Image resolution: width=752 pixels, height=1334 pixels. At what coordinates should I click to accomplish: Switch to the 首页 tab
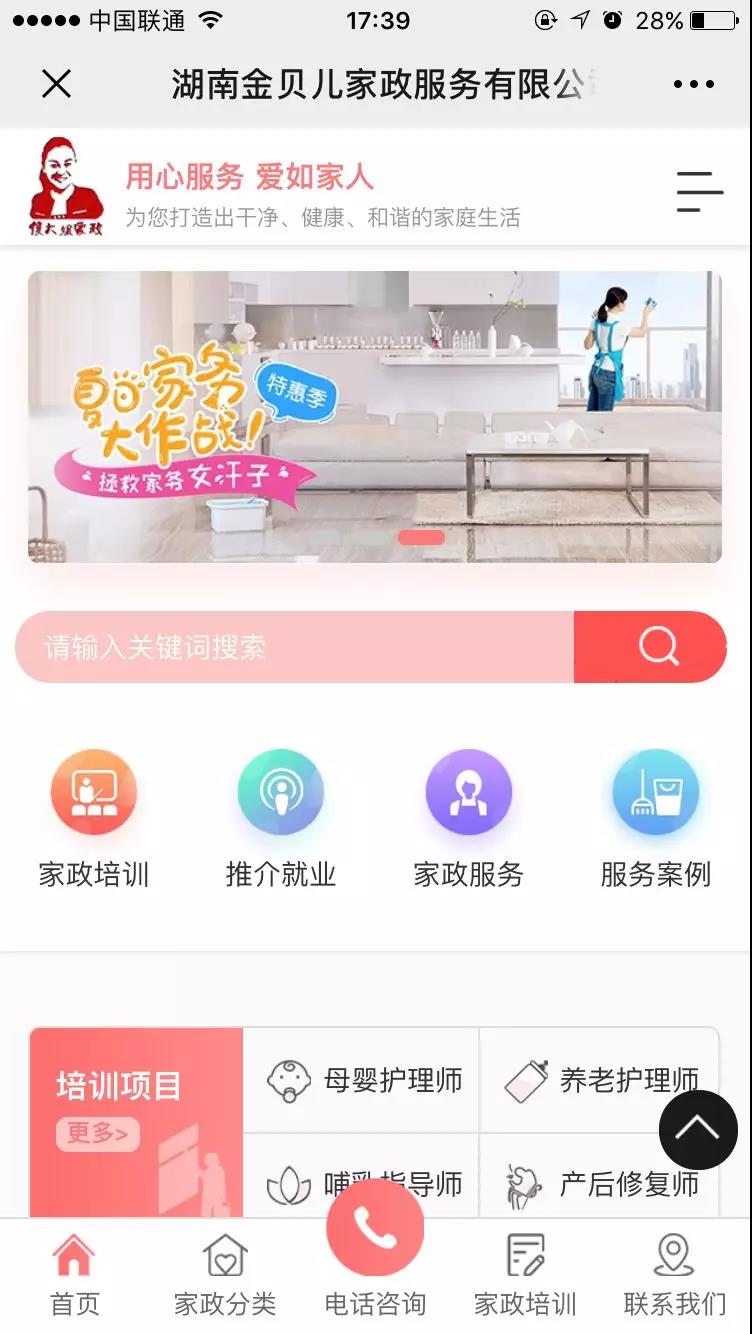point(75,1276)
